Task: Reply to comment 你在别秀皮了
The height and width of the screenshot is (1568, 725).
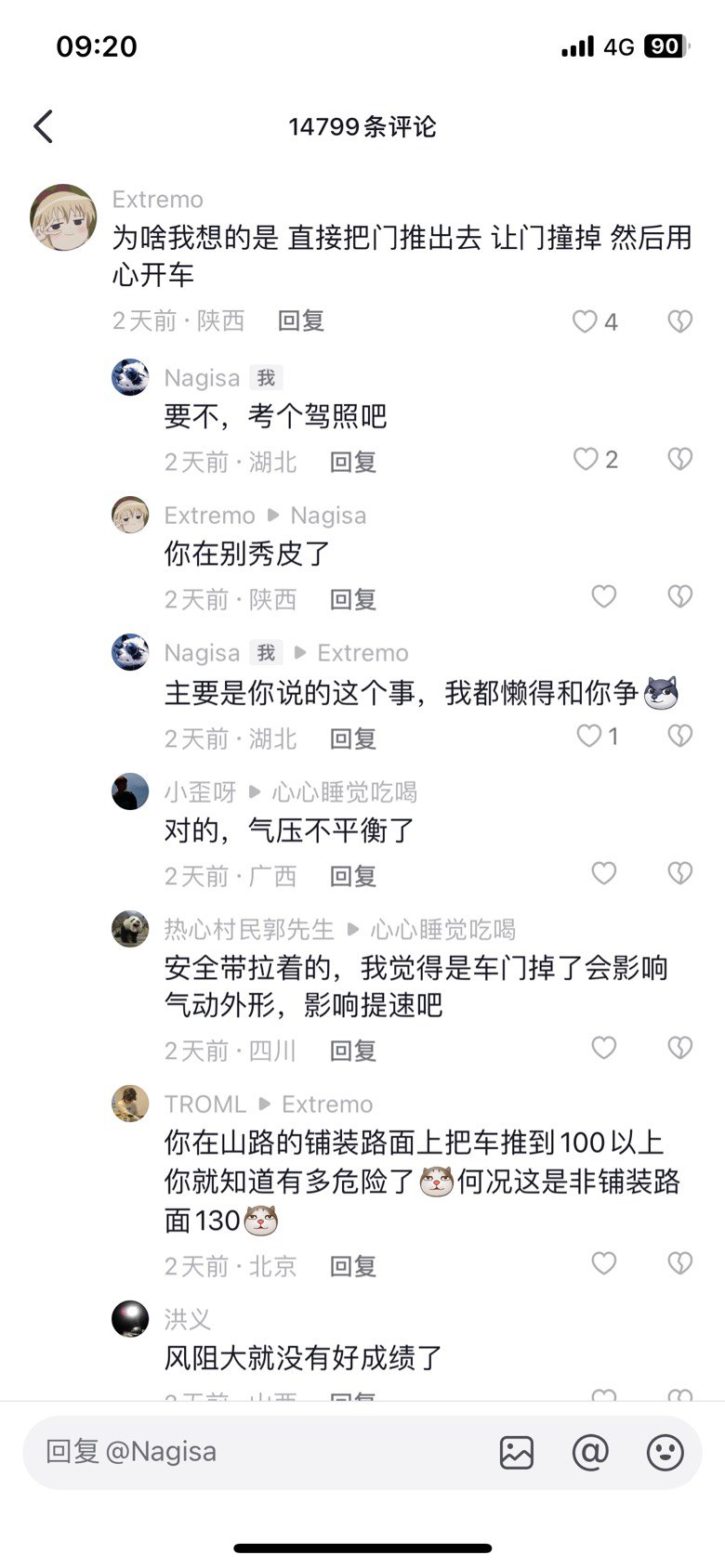Action: pos(353,599)
